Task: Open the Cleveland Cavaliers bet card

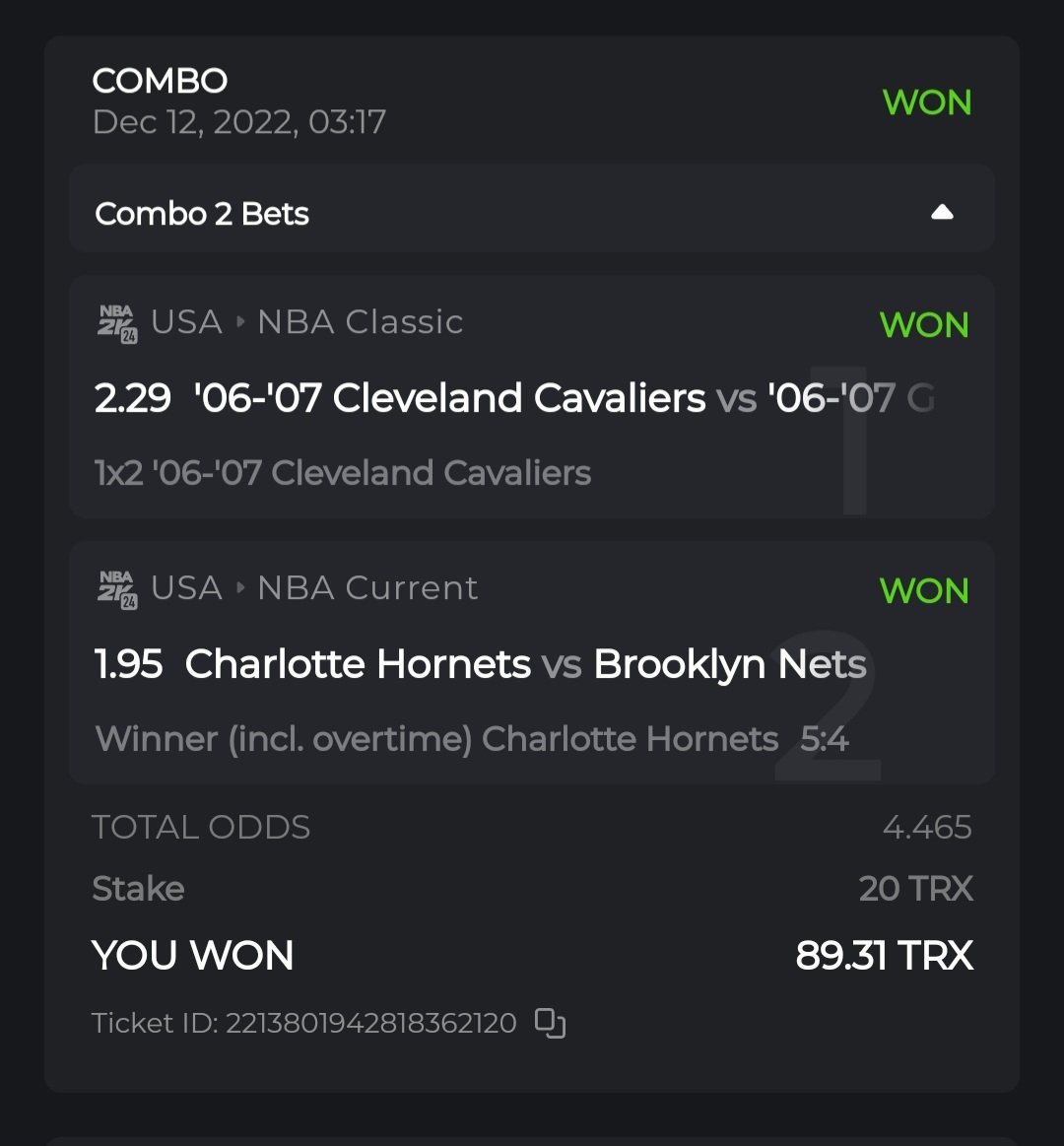Action: click(x=530, y=398)
